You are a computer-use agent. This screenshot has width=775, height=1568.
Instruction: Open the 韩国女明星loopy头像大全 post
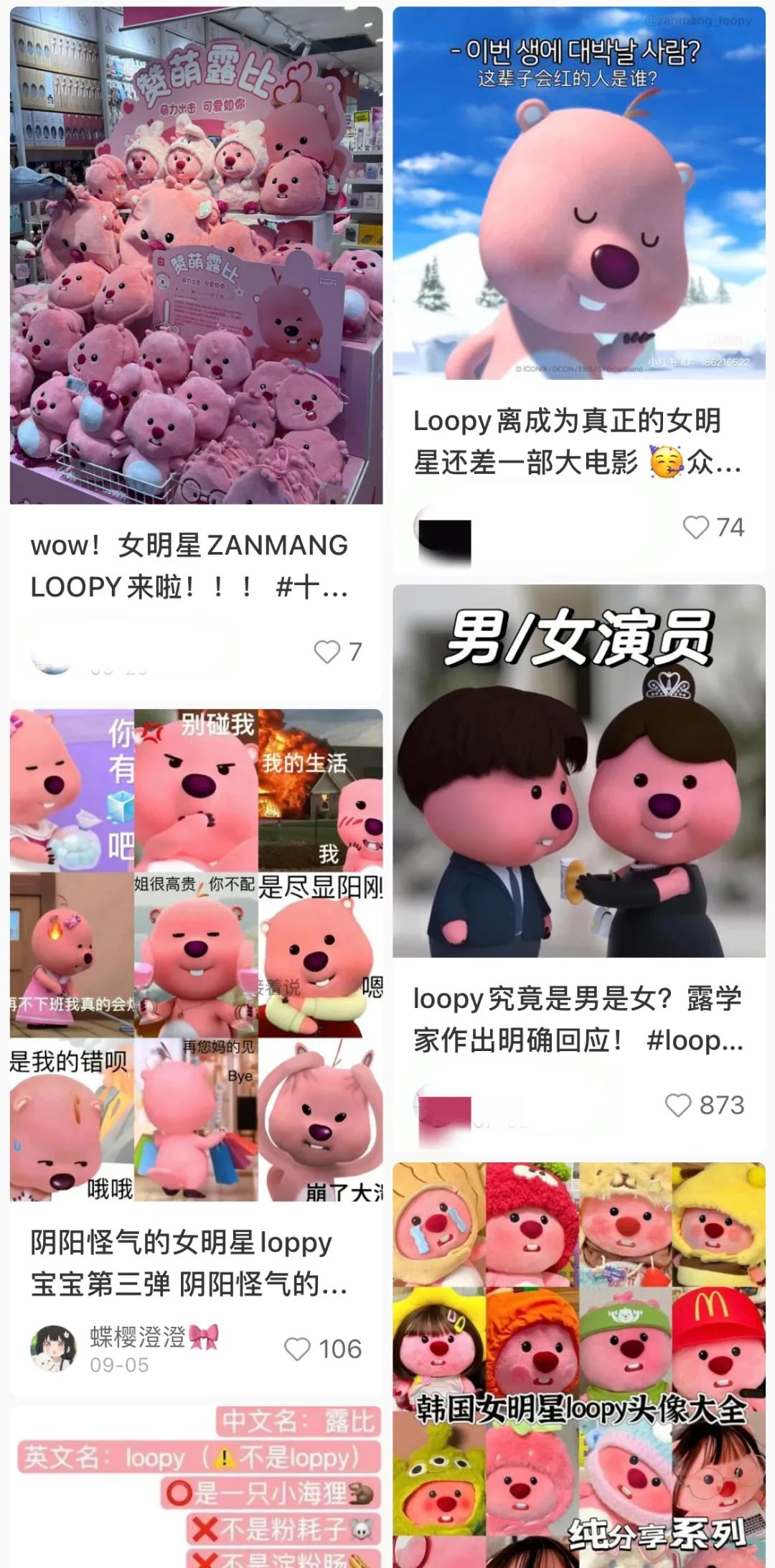[x=578, y=1364]
